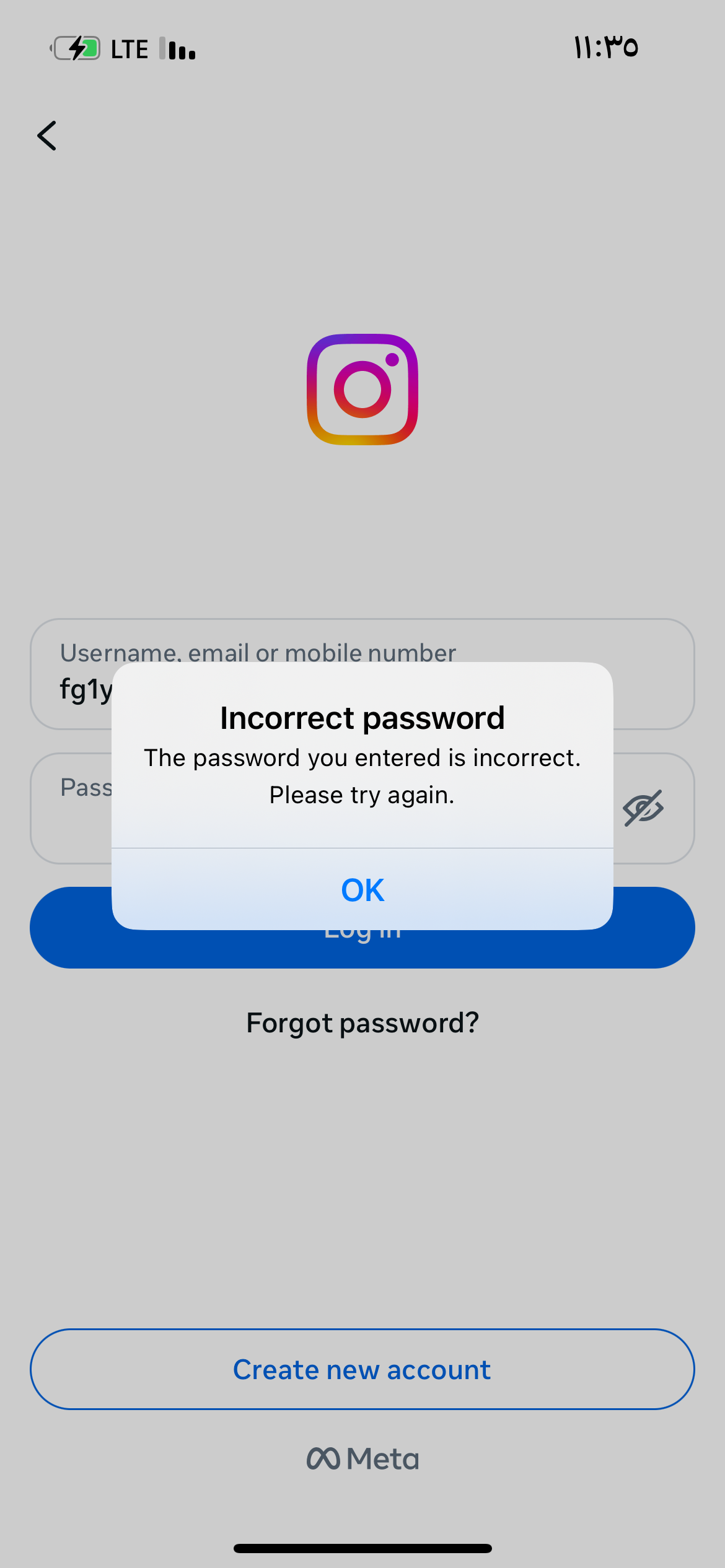Tap Create new account button

[x=362, y=1369]
